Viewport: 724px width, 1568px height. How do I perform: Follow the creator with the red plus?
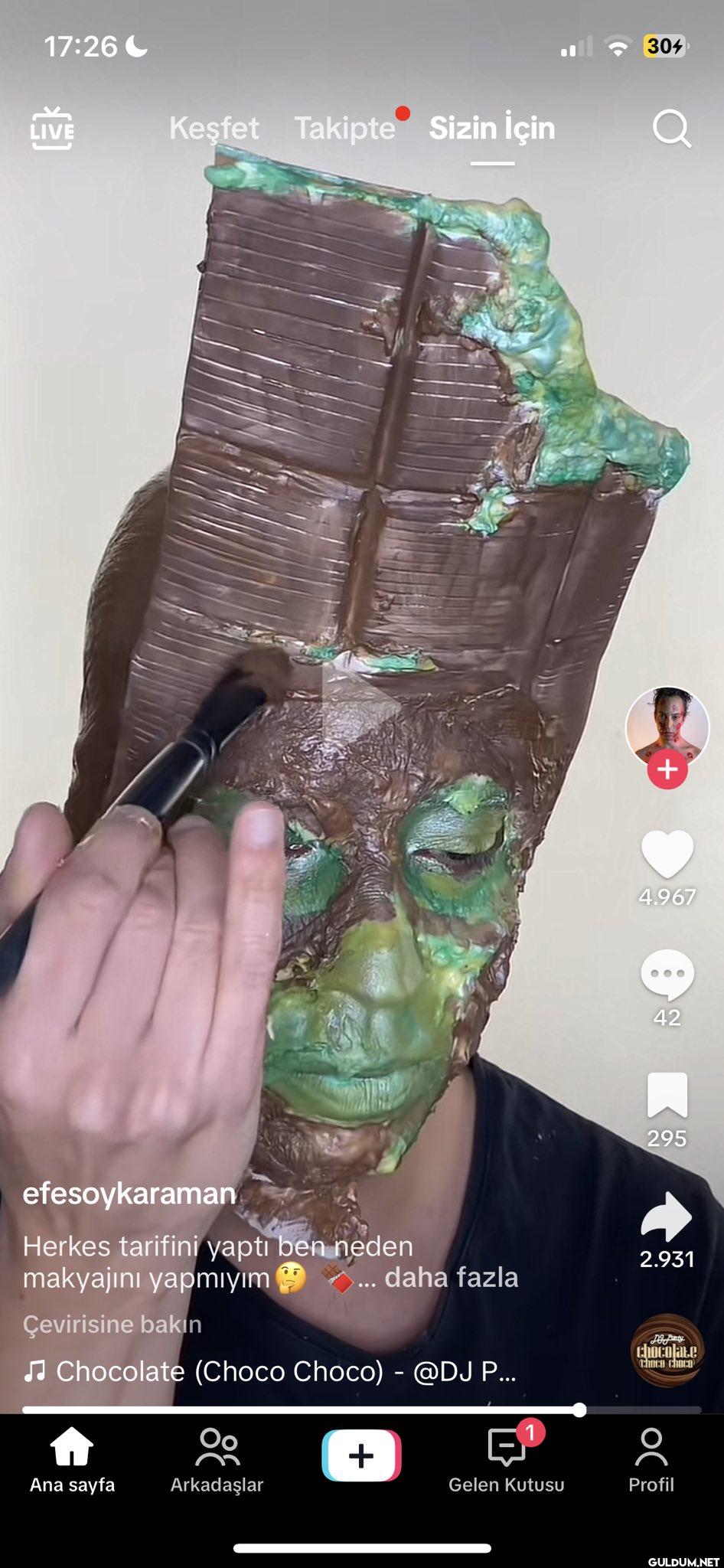coord(667,770)
